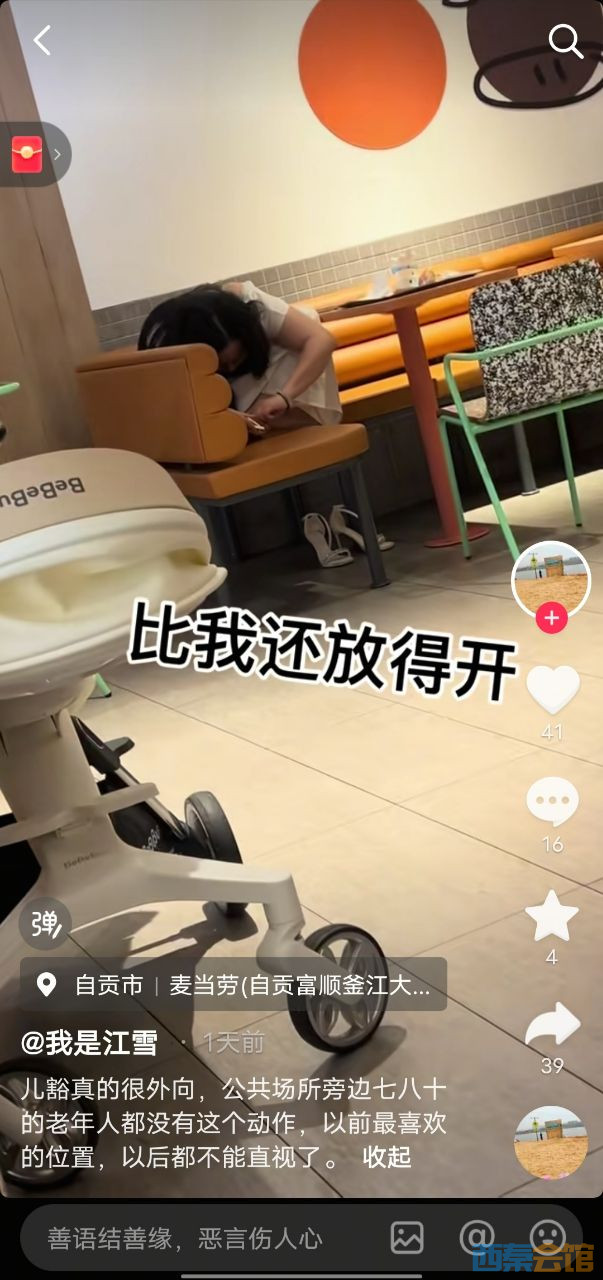603x1280 pixels.
Task: Open the profile of @我是江雪
Action: coord(90,1042)
